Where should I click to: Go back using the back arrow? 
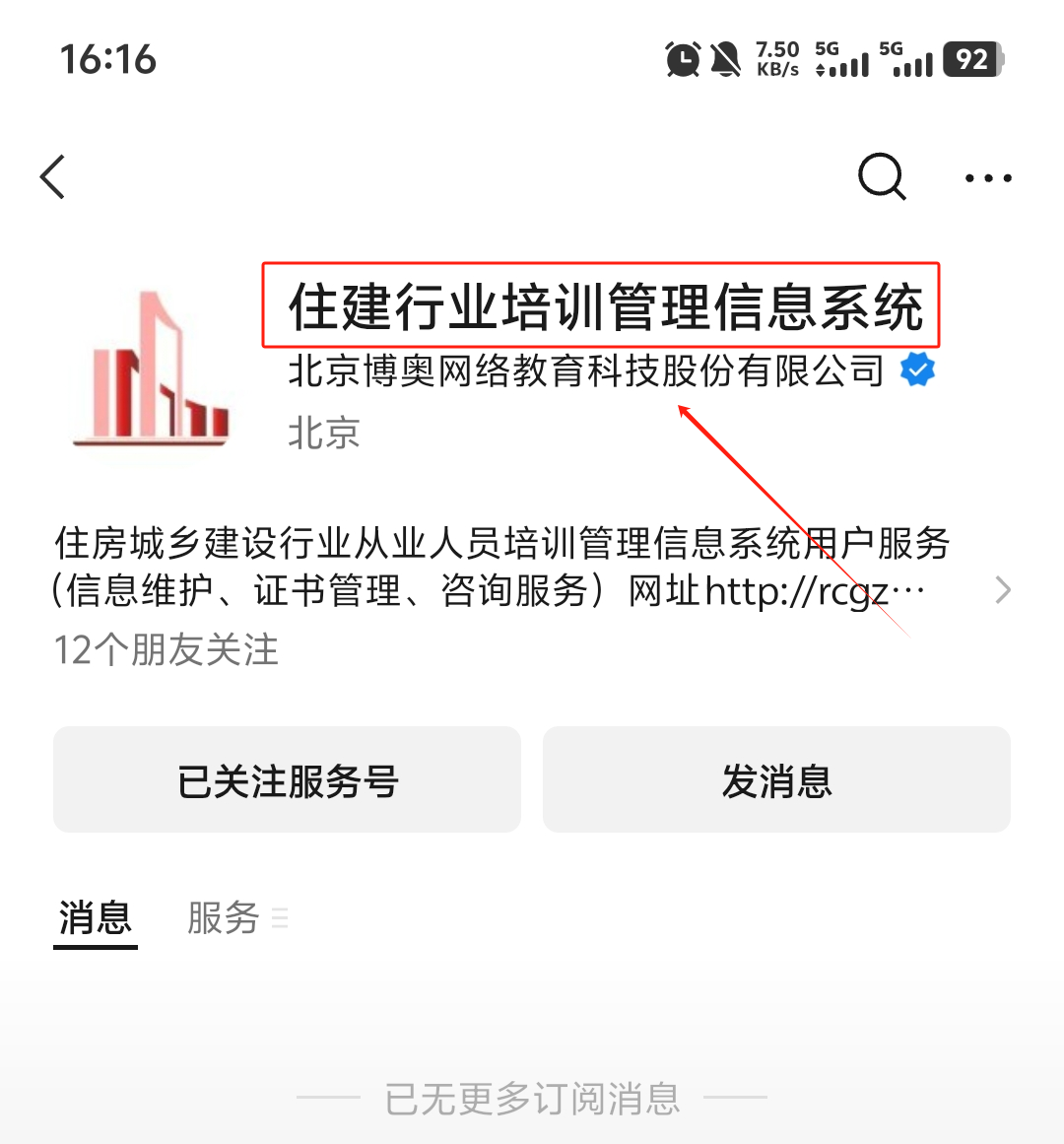pyautogui.click(x=53, y=177)
